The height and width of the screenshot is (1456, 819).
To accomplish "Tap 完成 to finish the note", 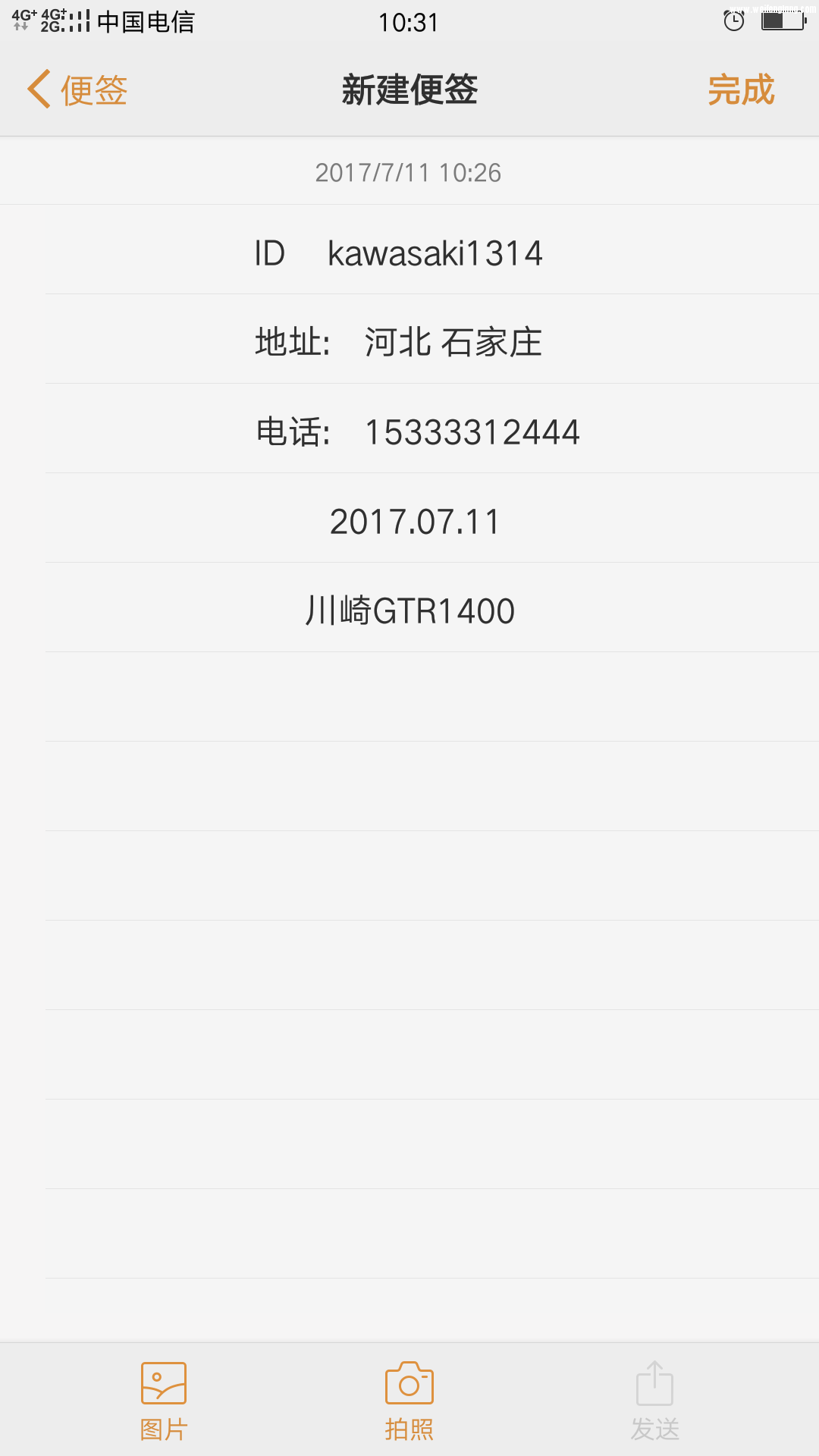I will (x=741, y=90).
